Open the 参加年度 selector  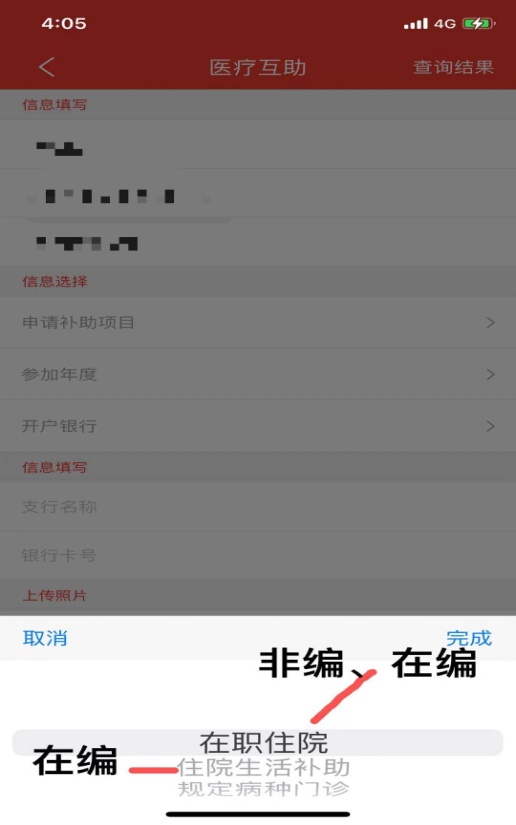258,374
